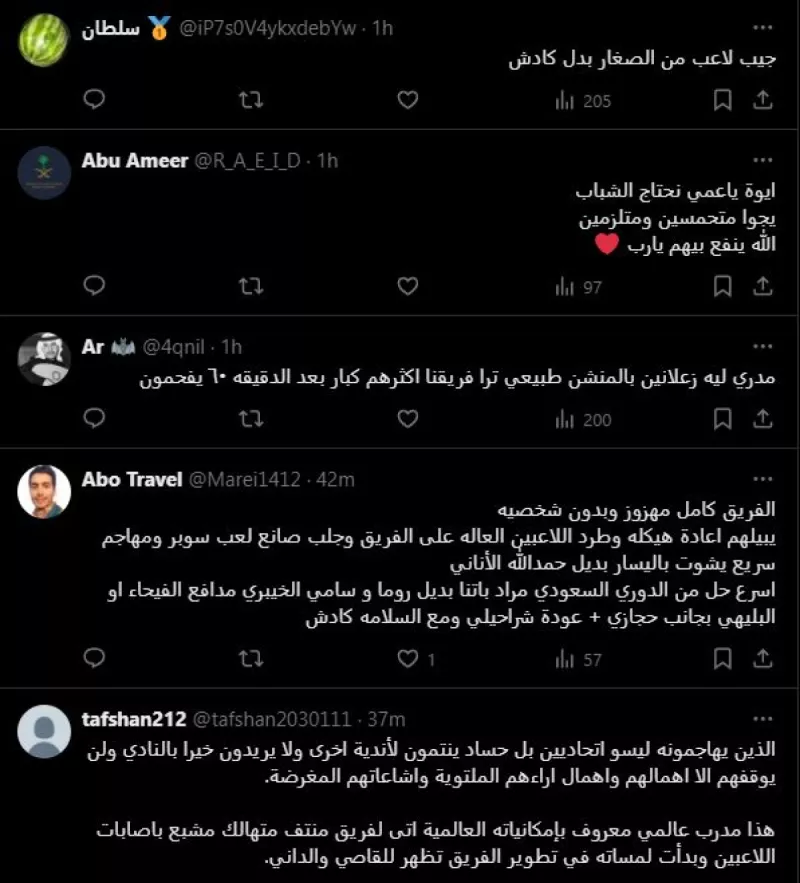Click the reply icon on سلطان's tweet
800x883 pixels.
(94, 101)
